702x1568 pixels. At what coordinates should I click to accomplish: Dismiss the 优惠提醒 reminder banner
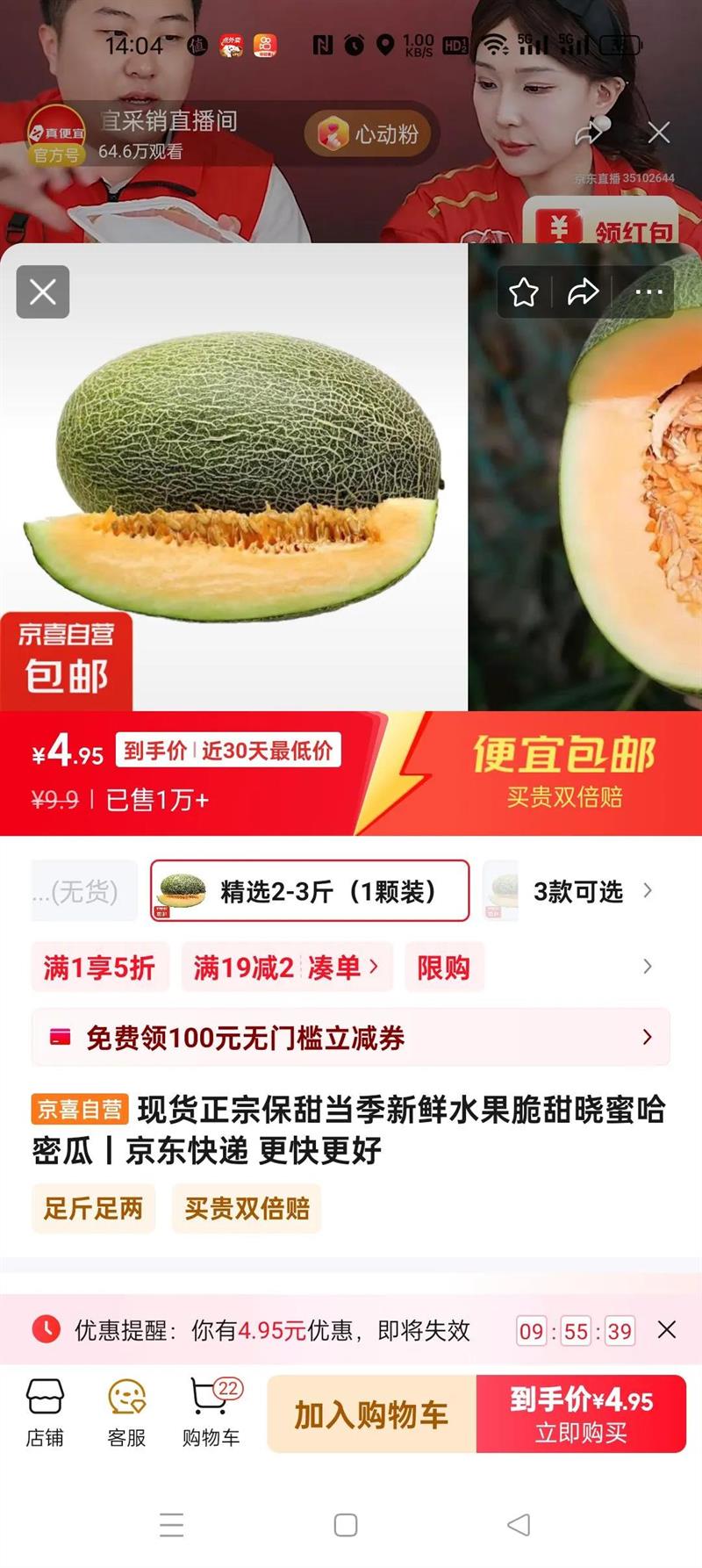point(667,1330)
